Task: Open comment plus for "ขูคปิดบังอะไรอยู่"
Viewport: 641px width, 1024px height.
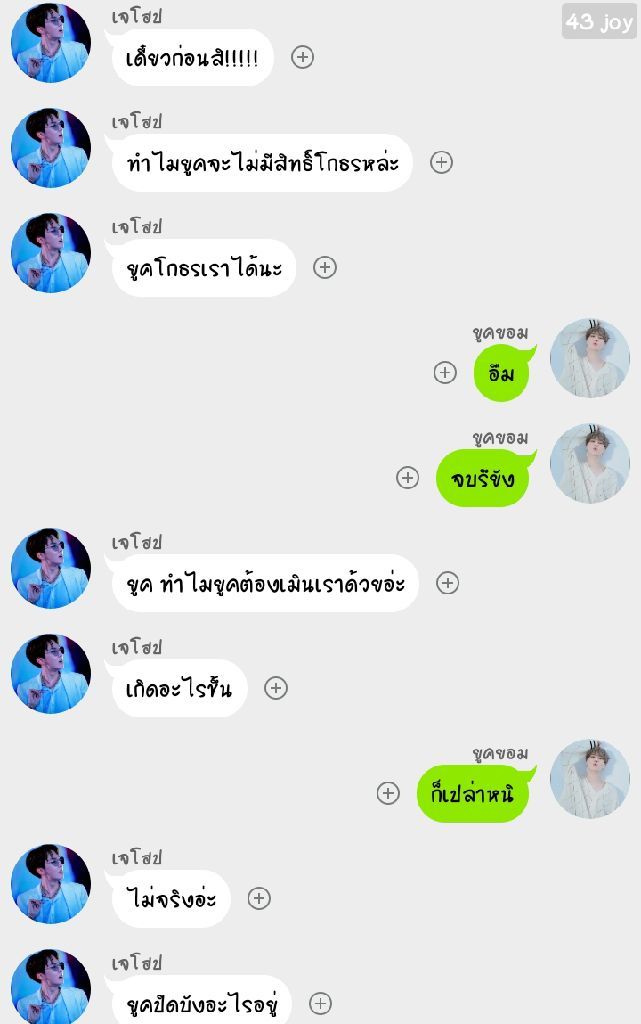Action: point(320,1003)
